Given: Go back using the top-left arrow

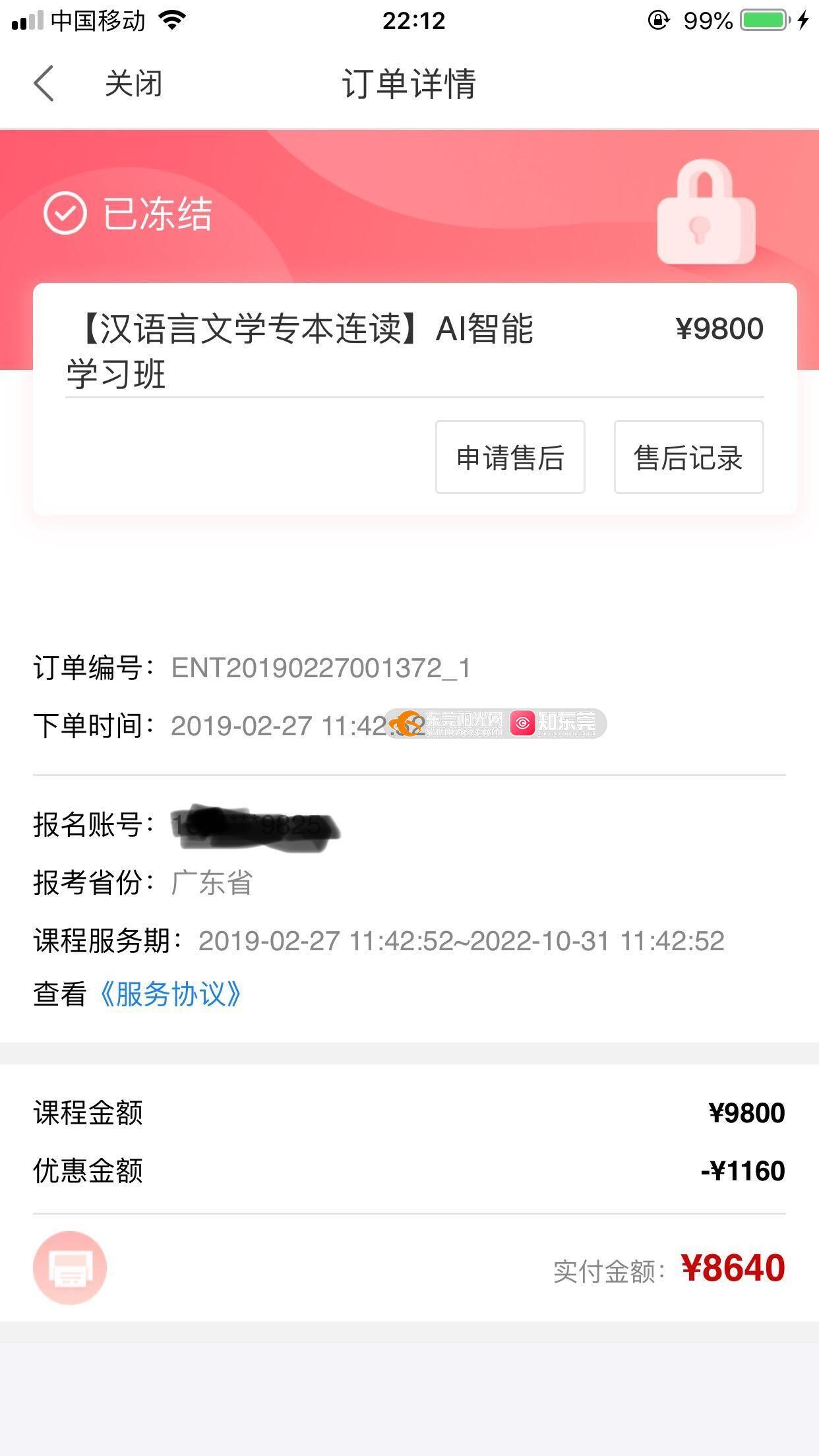Looking at the screenshot, I should (x=44, y=84).
